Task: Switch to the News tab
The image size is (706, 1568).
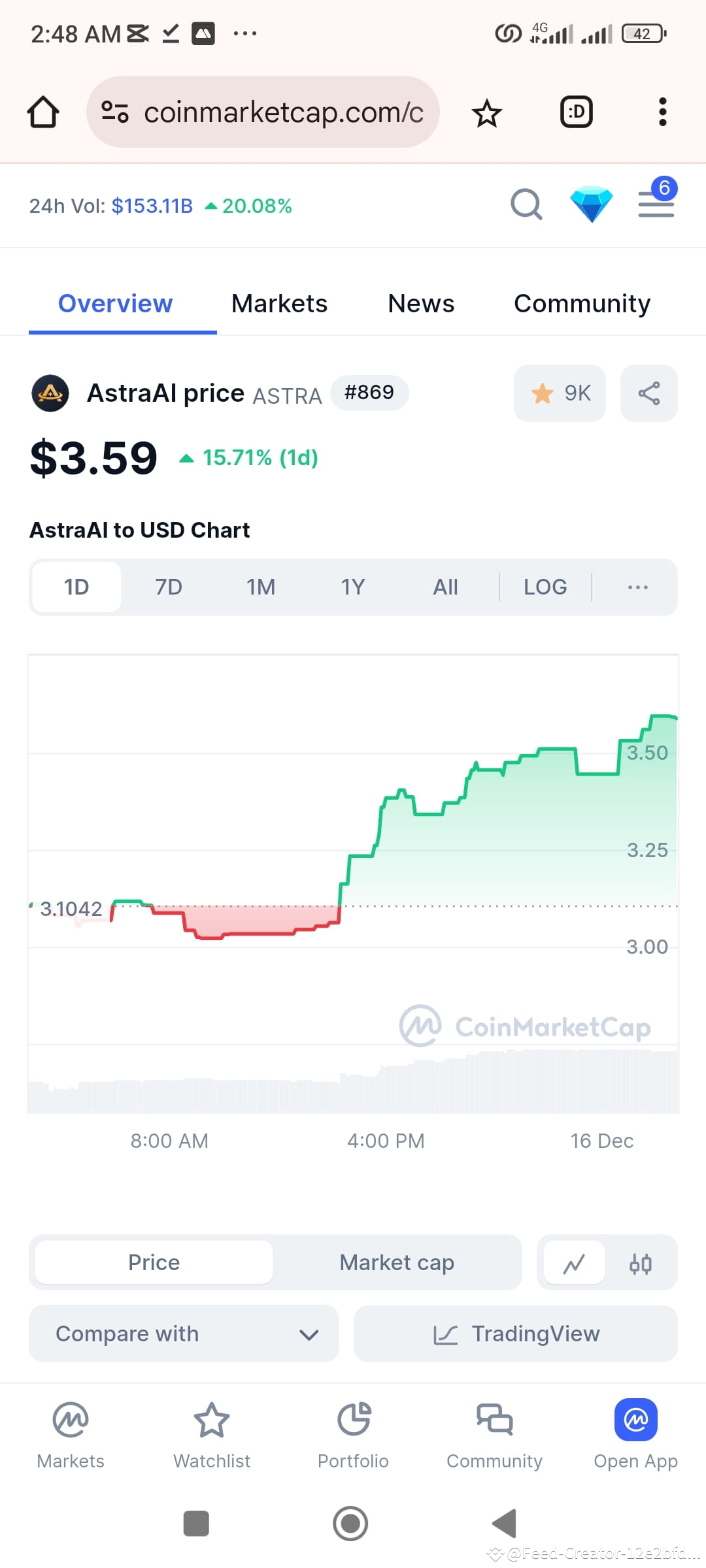Action: (x=420, y=303)
